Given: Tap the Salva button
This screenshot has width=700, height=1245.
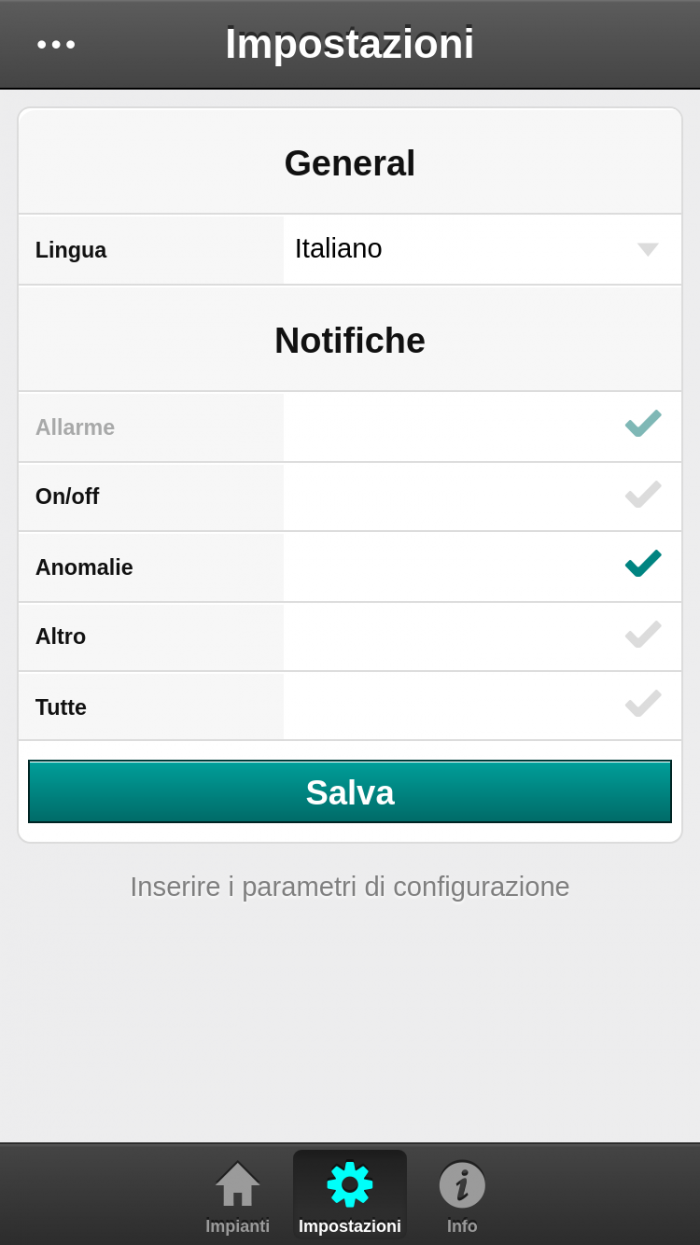Looking at the screenshot, I should (350, 792).
